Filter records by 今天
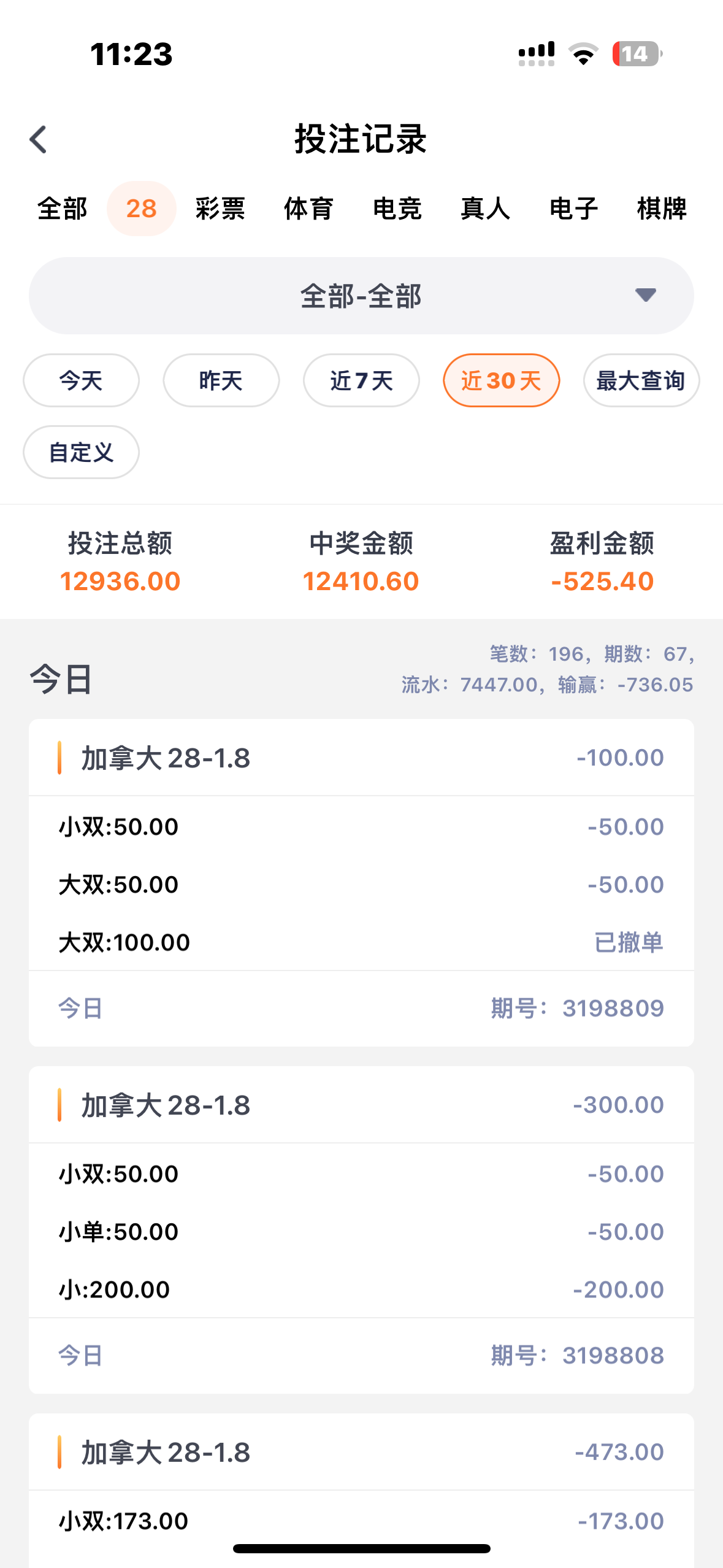This screenshot has width=723, height=1568. (x=81, y=380)
